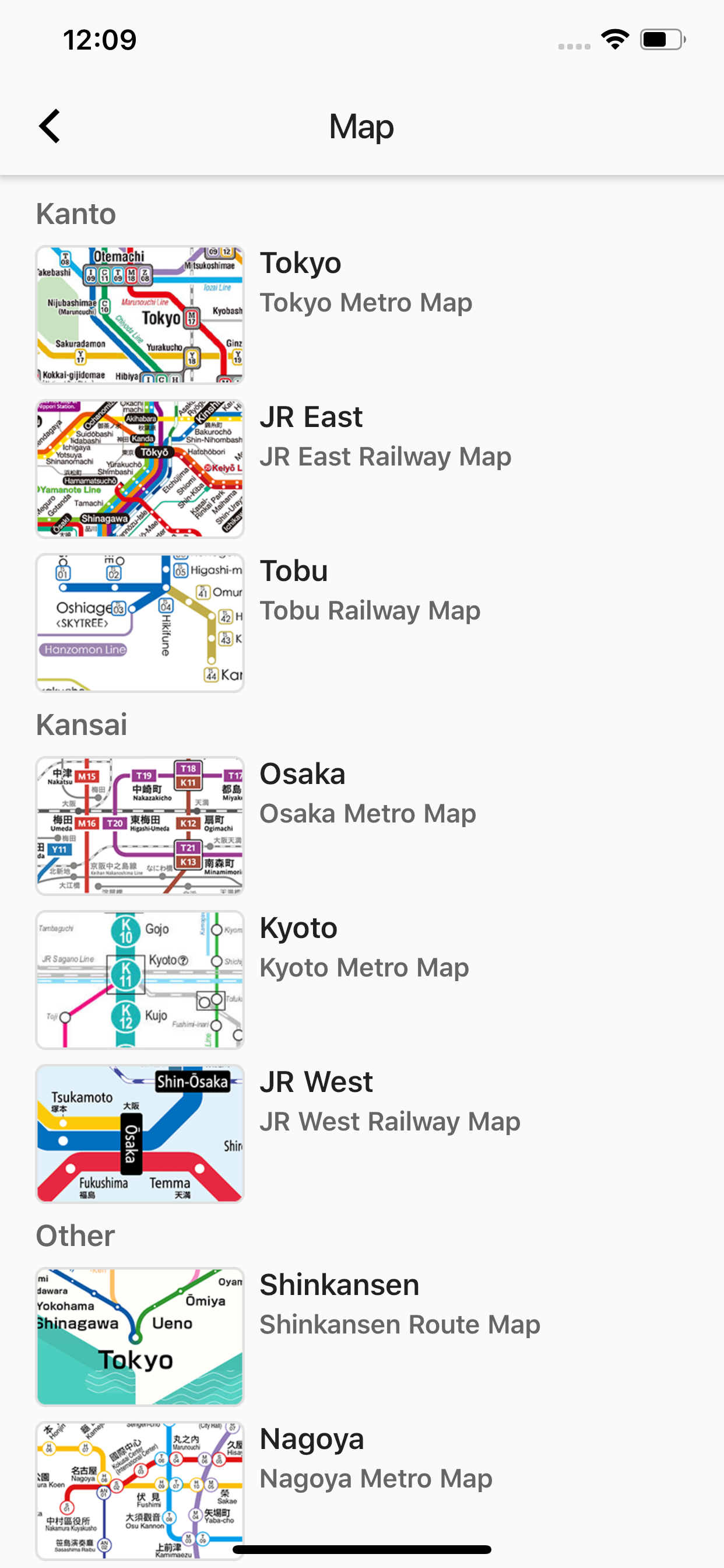Screen dimensions: 724x1568
Task: Open the Kyoto Metro Map
Action: (362, 980)
